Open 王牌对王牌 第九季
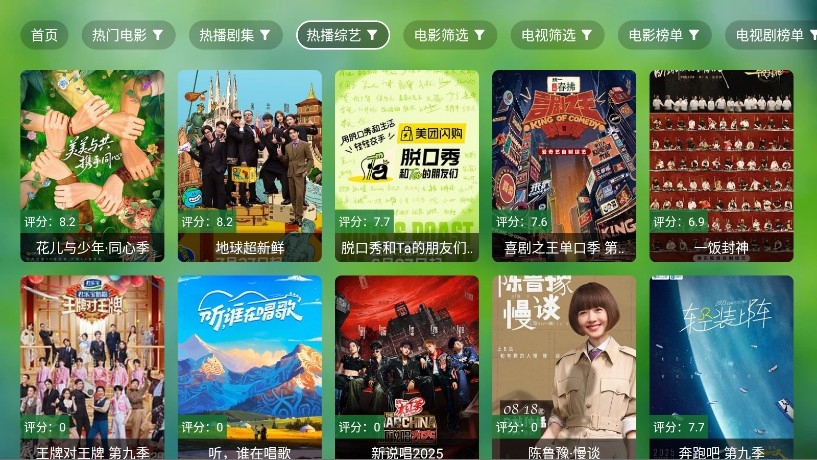The height and width of the screenshot is (460, 817). [x=92, y=368]
